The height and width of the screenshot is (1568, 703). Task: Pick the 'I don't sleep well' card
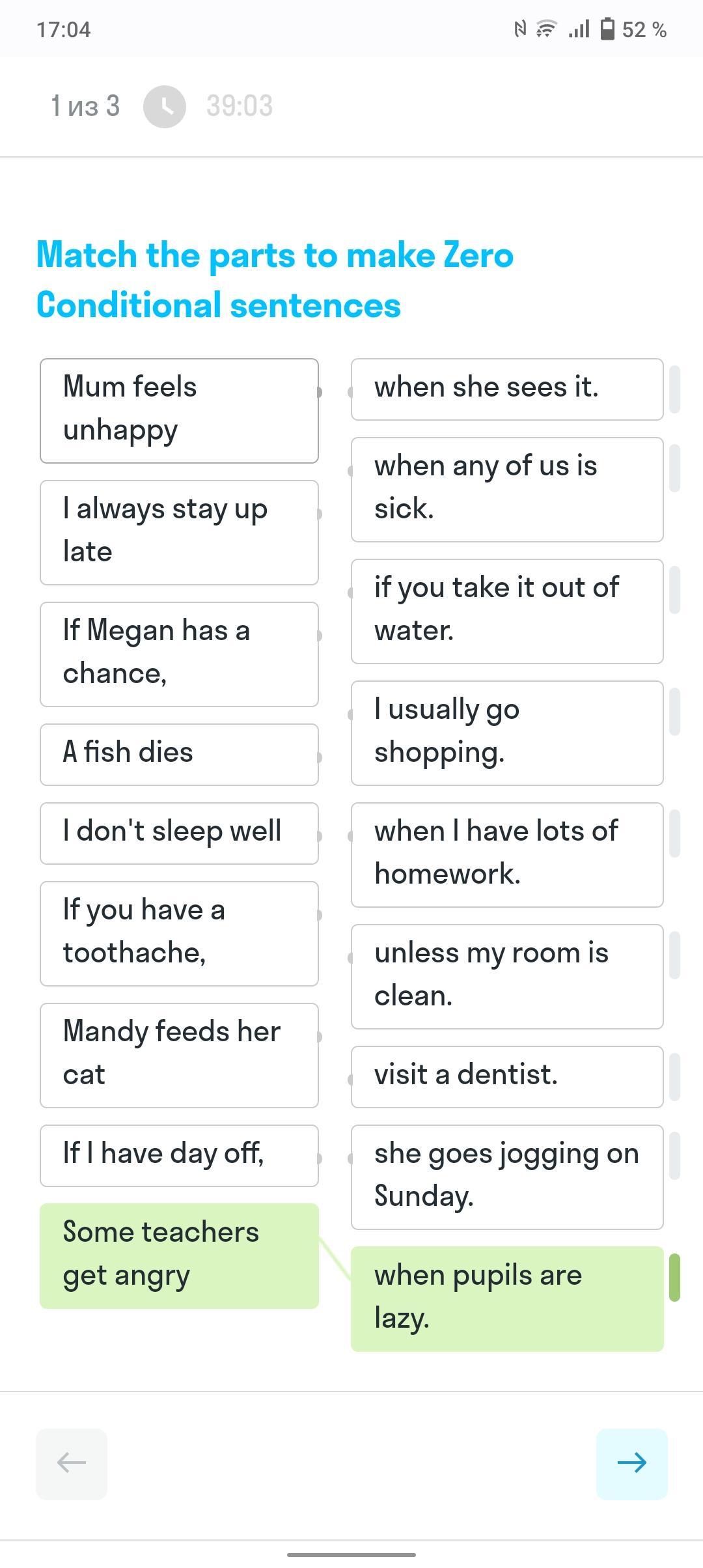pyautogui.click(x=179, y=833)
